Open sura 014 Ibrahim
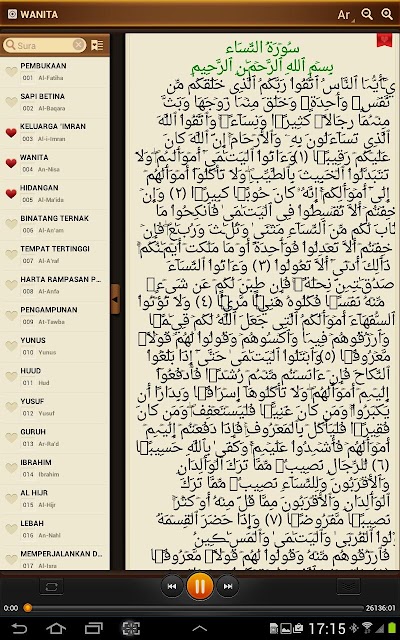 (x=55, y=468)
